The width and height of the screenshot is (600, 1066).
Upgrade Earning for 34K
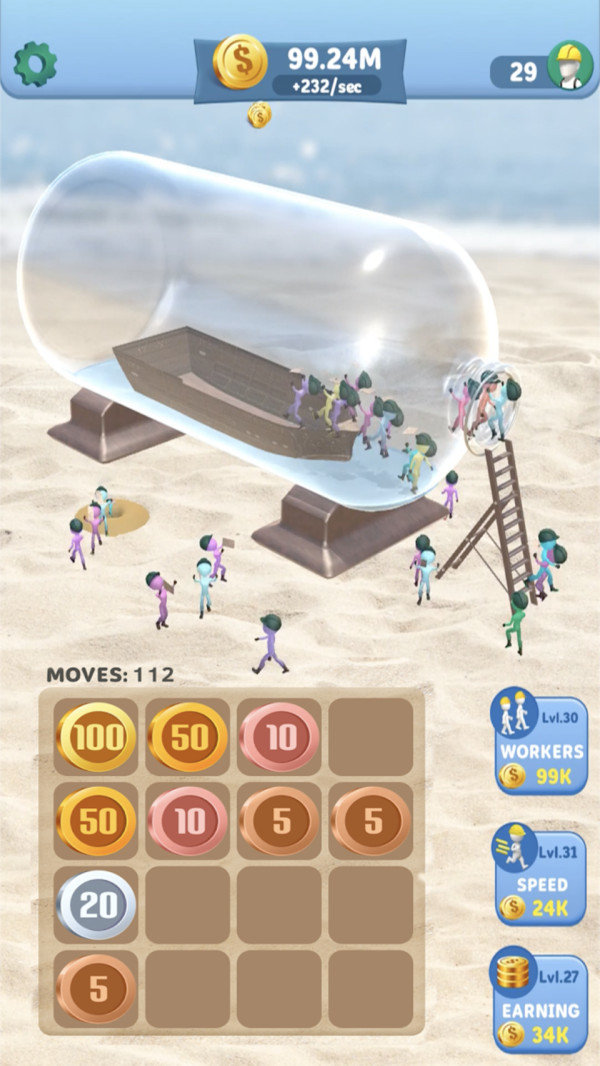point(541,1004)
